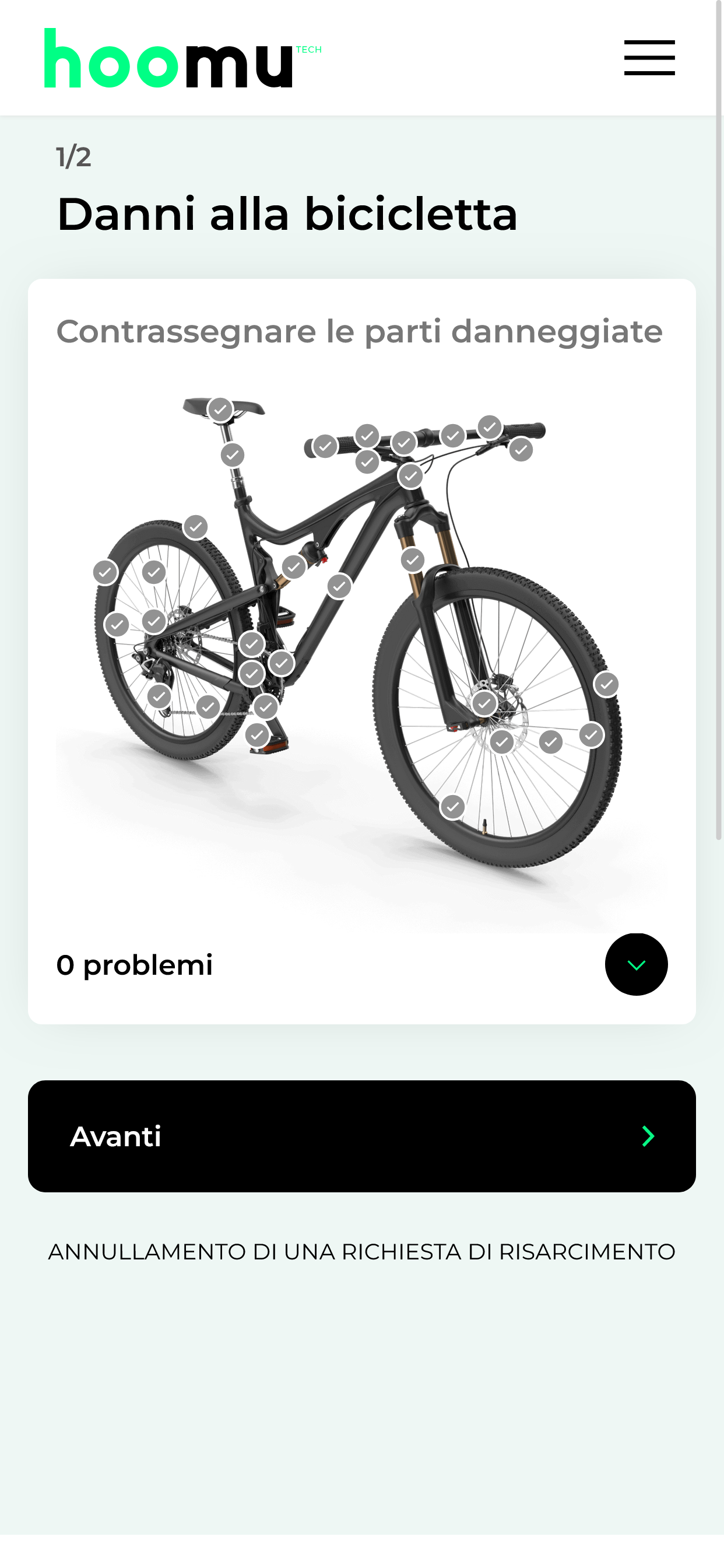Mark the rear shock absorber as damaged
724x1568 pixels.
(294, 566)
